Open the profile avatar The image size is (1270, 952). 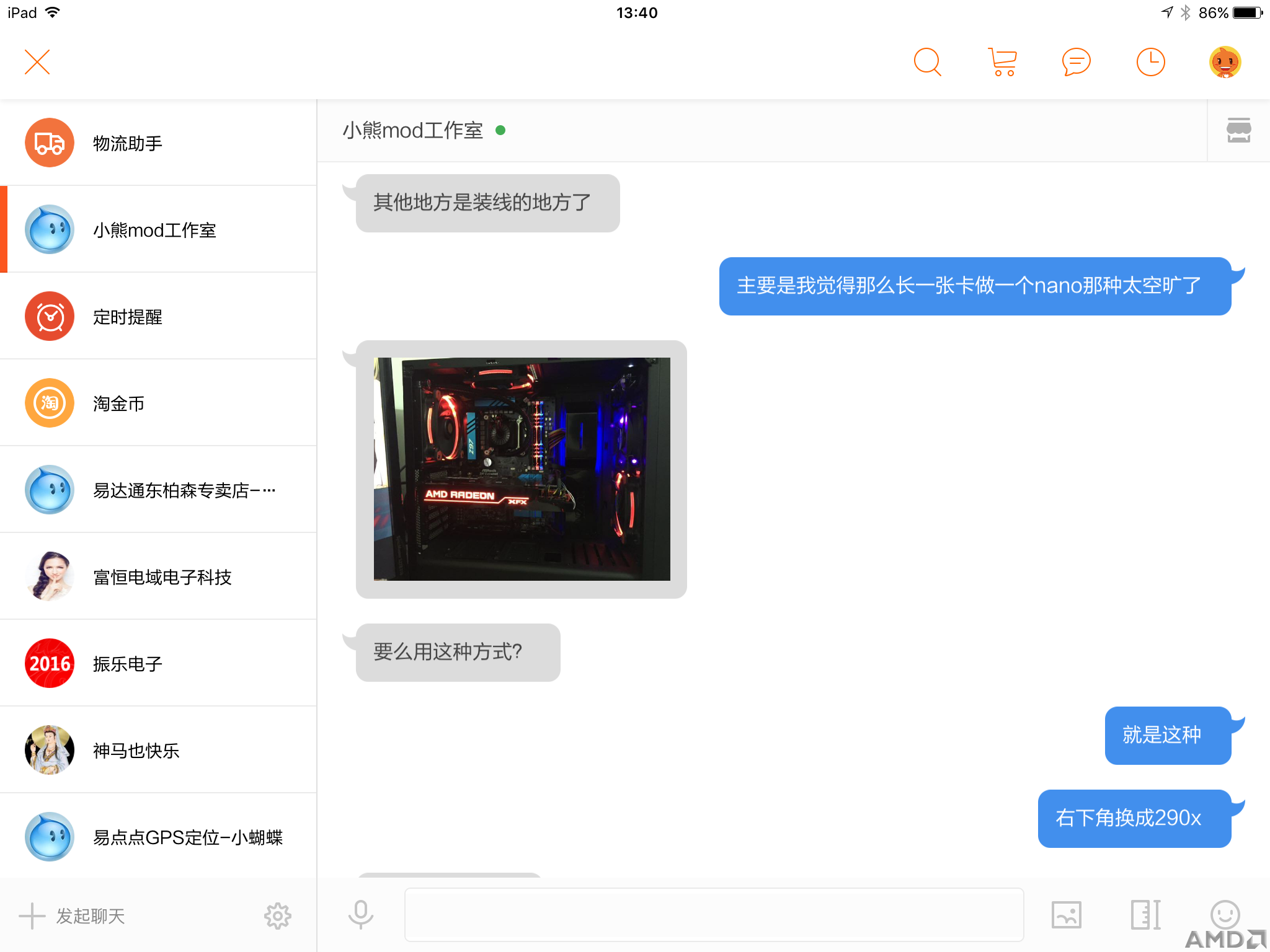(x=1225, y=62)
